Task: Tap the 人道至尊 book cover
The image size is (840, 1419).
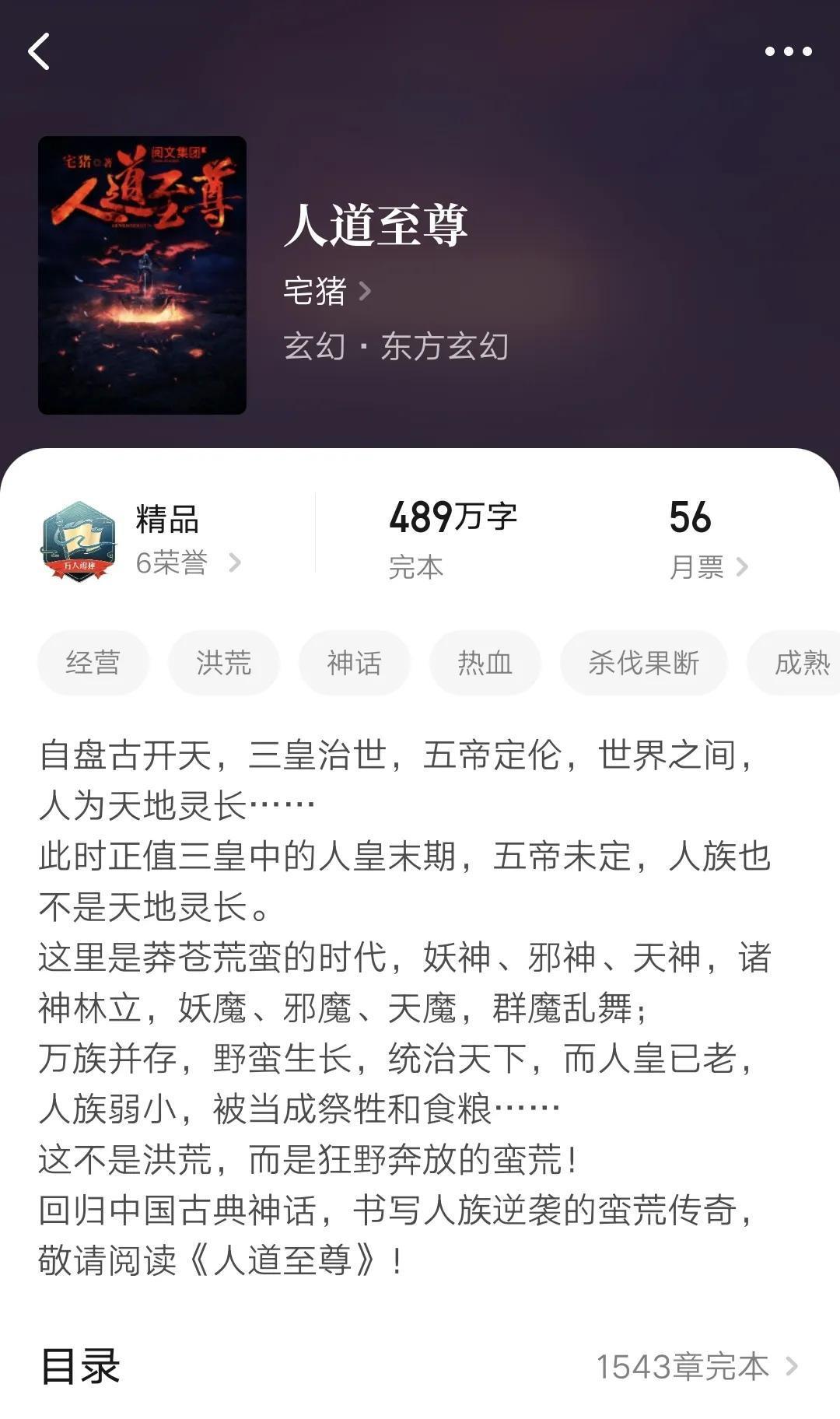Action: point(142,275)
